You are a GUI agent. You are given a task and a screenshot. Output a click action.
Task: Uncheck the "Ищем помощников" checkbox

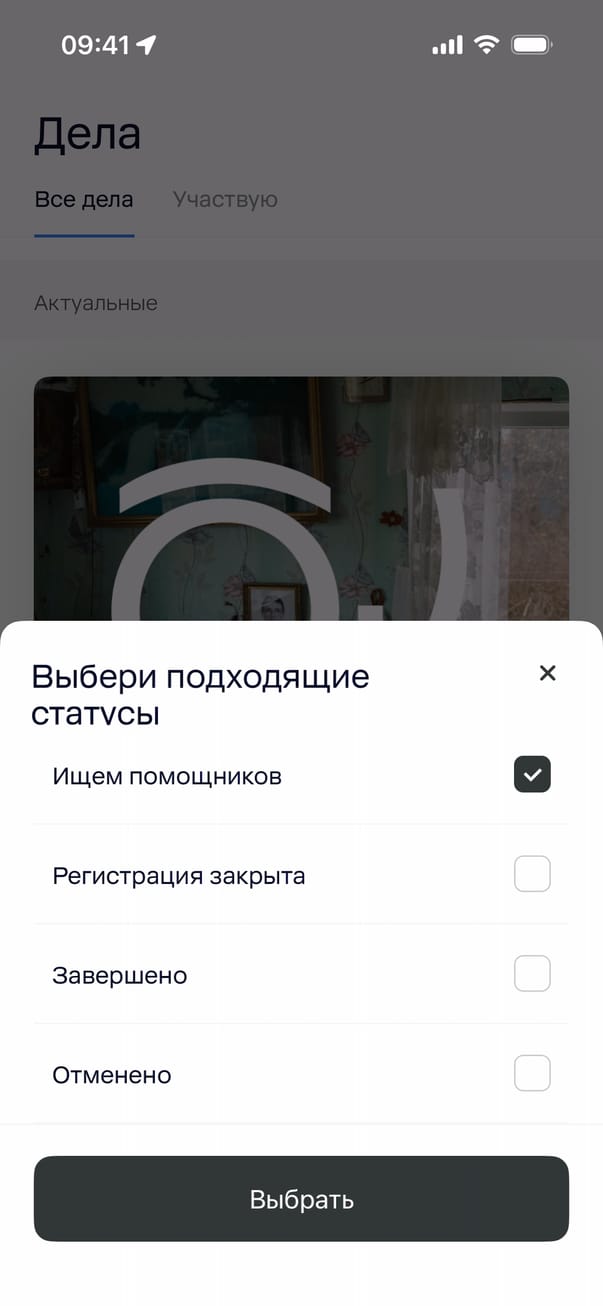click(x=532, y=774)
